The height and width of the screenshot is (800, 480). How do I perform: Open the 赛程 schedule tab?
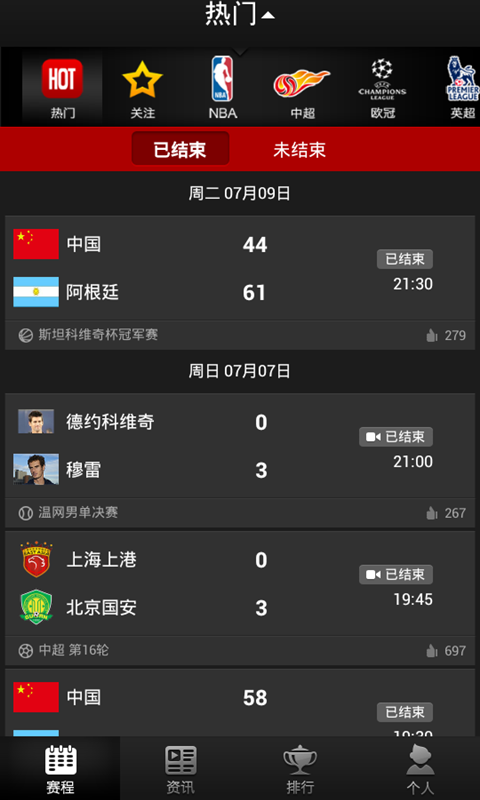pyautogui.click(x=60, y=768)
